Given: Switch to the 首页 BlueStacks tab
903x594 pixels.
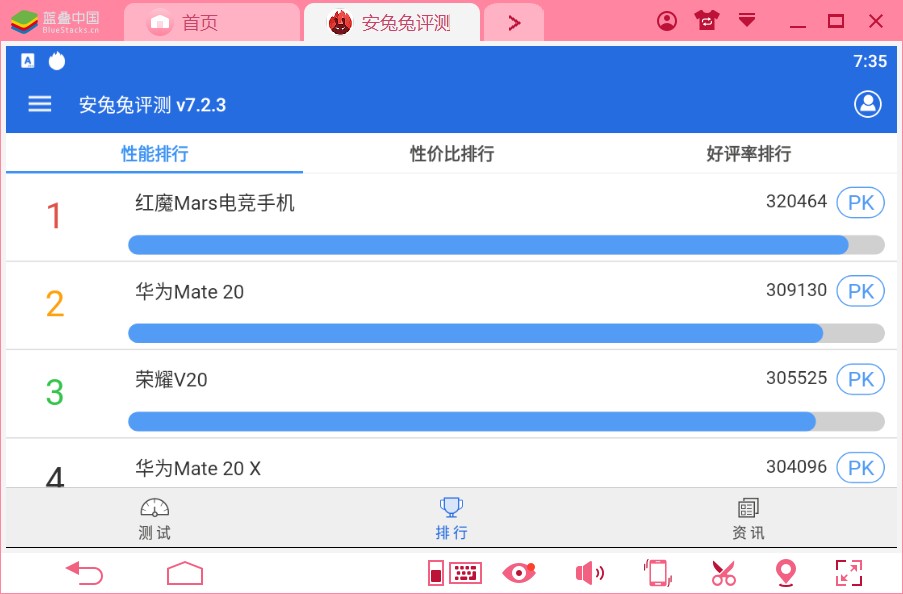Looking at the screenshot, I should click(200, 23).
